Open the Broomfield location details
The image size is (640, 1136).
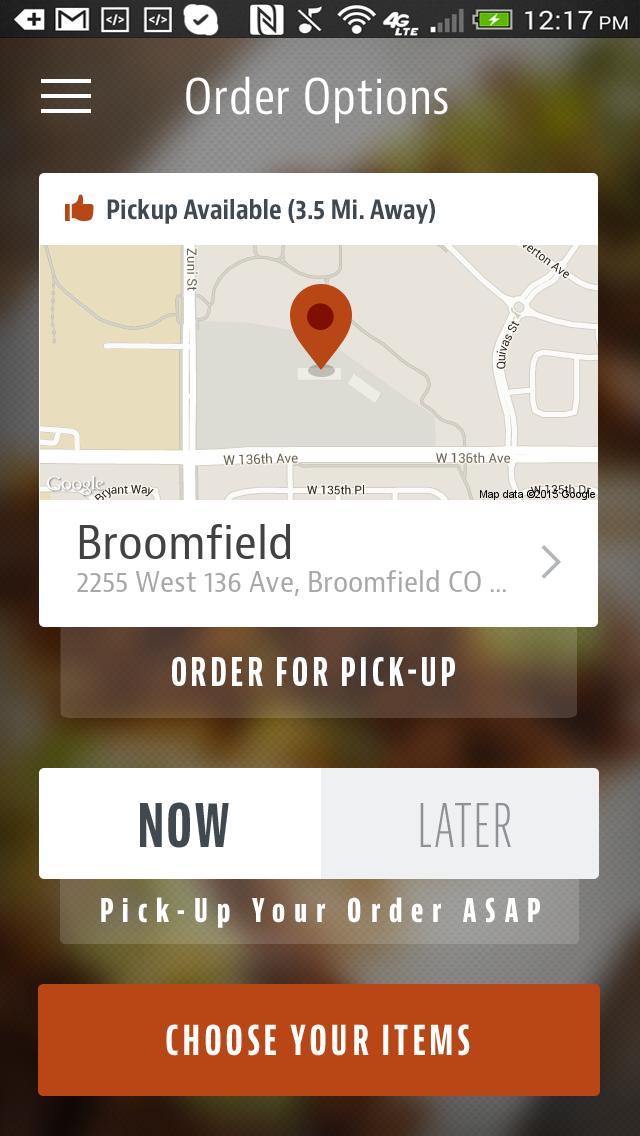pyautogui.click(x=318, y=563)
